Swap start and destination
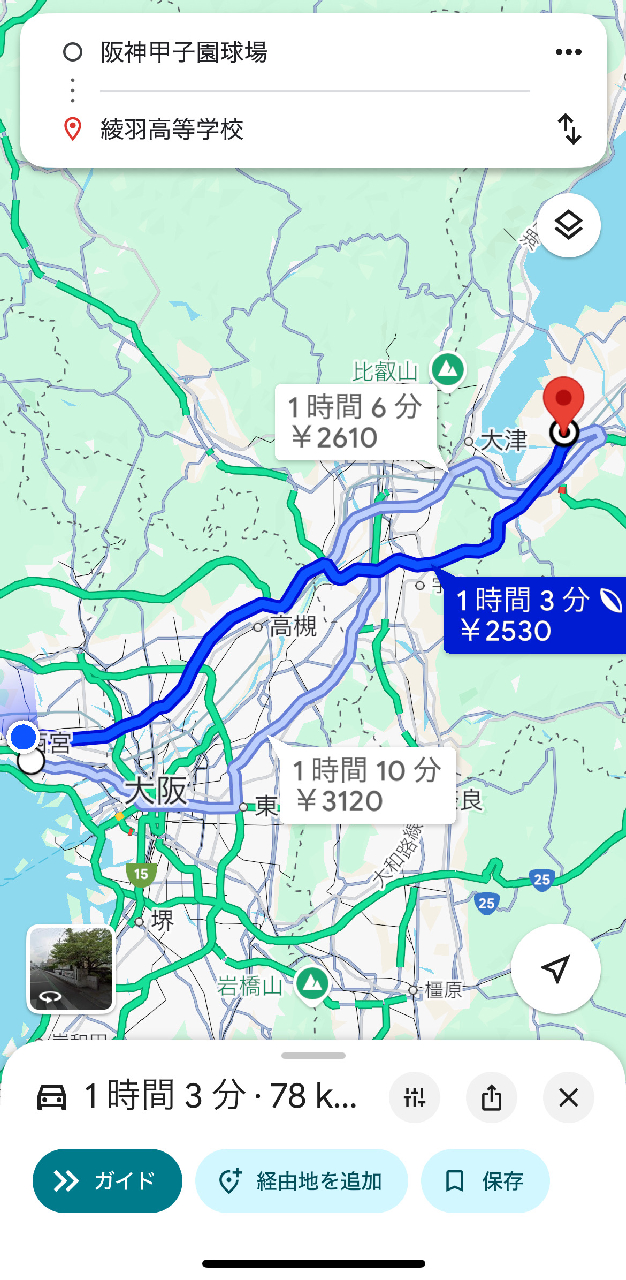 569,129
